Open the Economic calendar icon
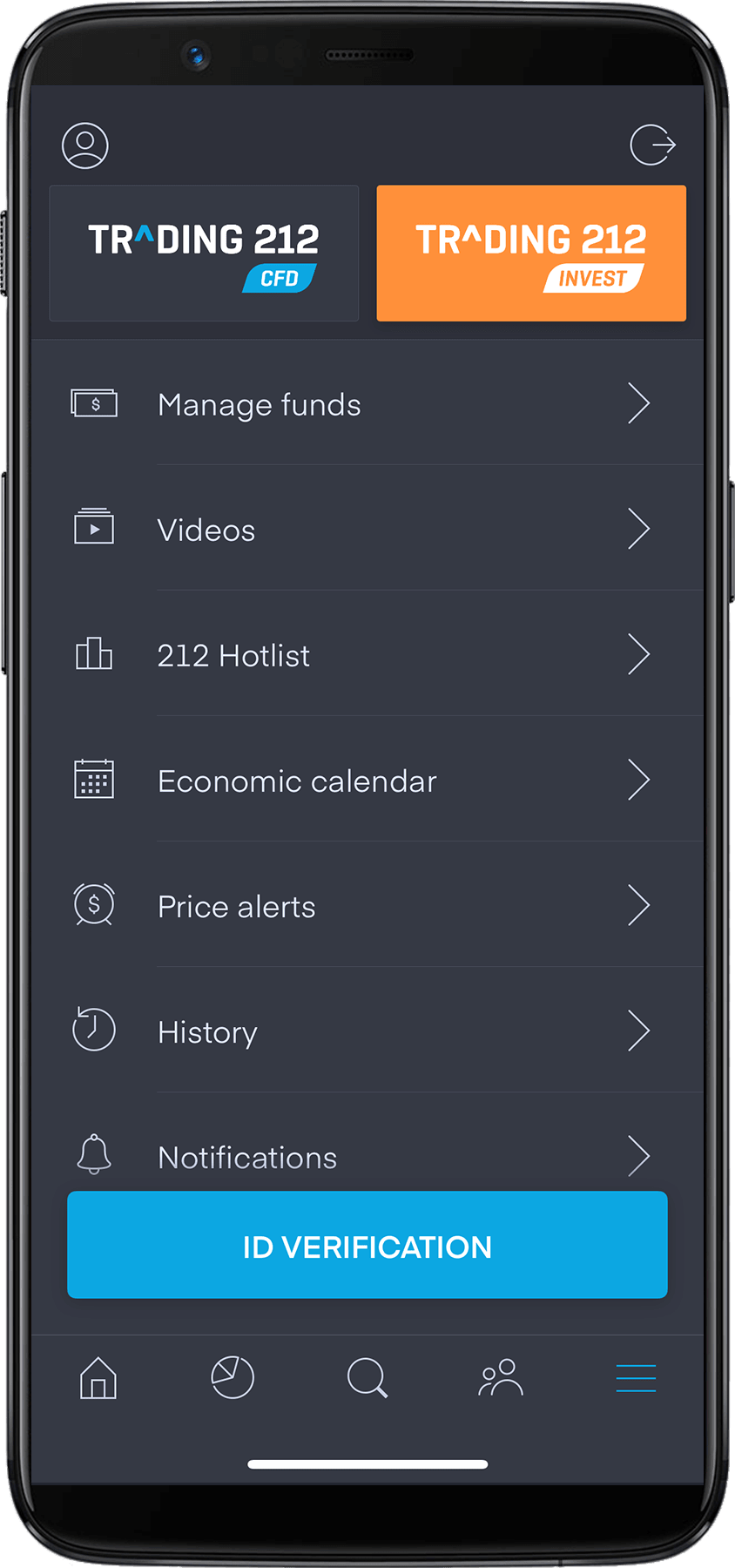Screen dimensions: 735x1568 point(93,778)
